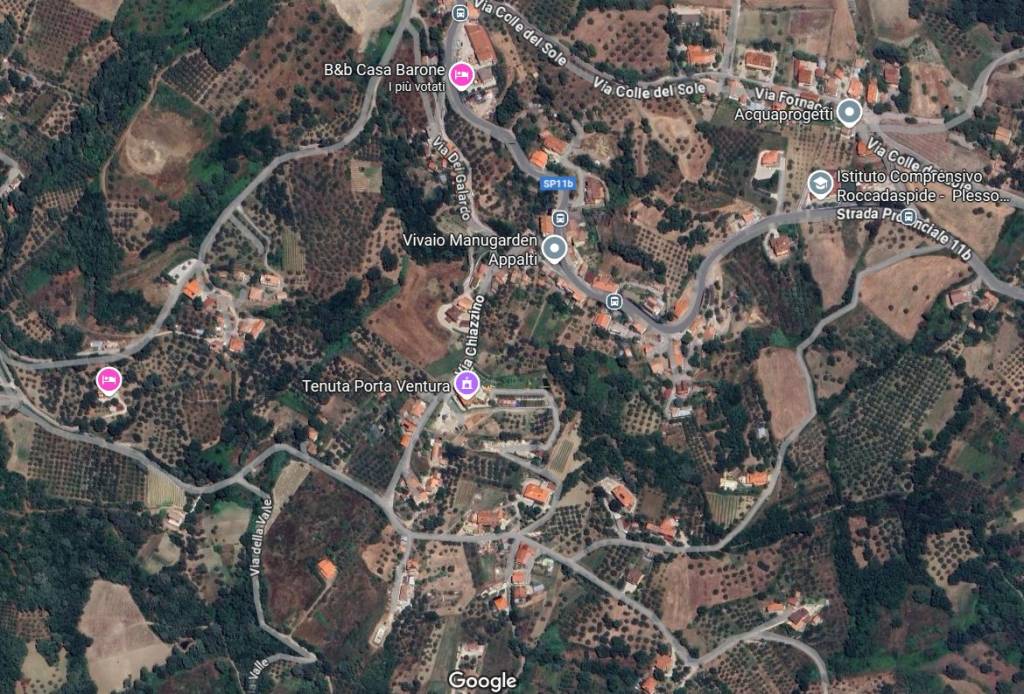Open the Tenuta Porta Ventura marker
Screen dimensions: 1024x694
[x=466, y=383]
